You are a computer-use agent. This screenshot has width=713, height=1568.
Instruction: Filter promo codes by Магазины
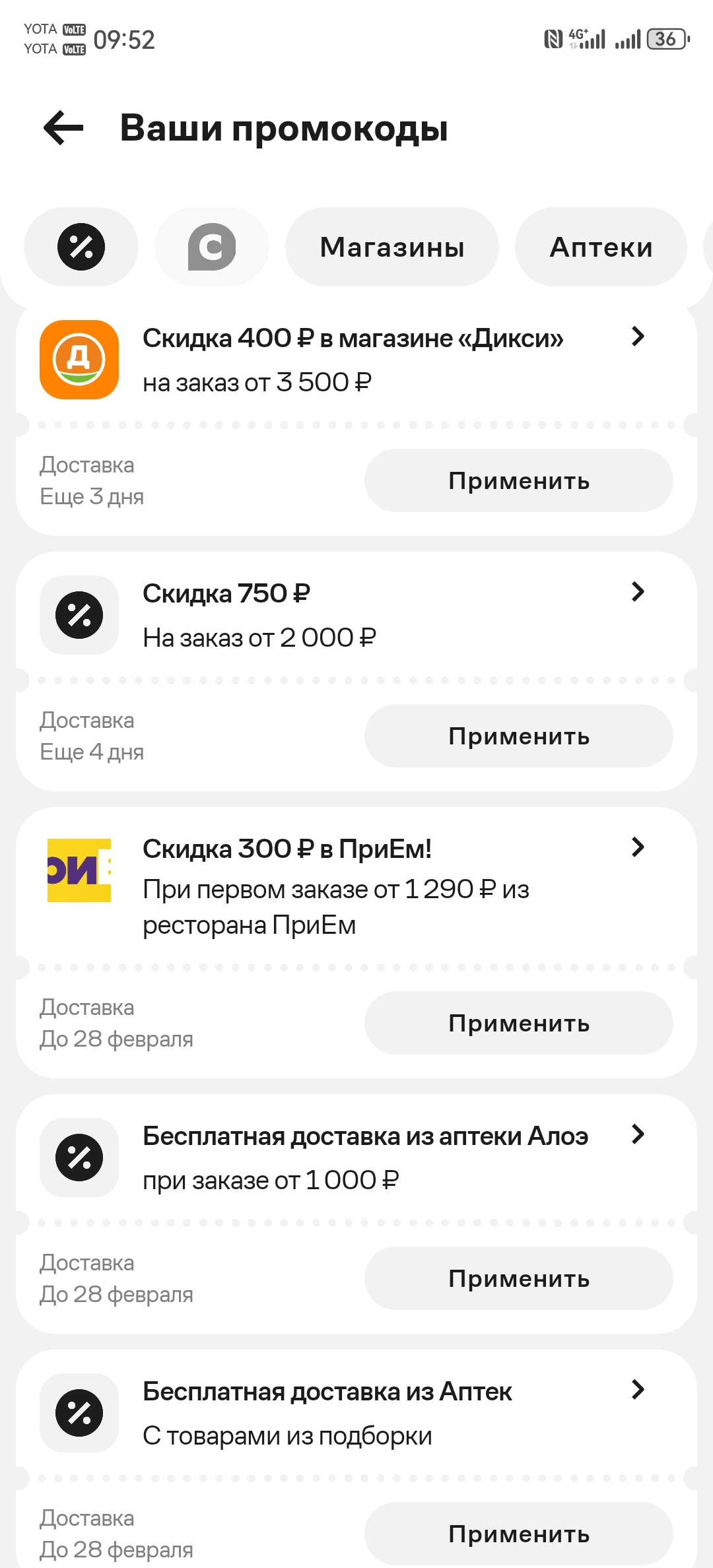click(392, 247)
